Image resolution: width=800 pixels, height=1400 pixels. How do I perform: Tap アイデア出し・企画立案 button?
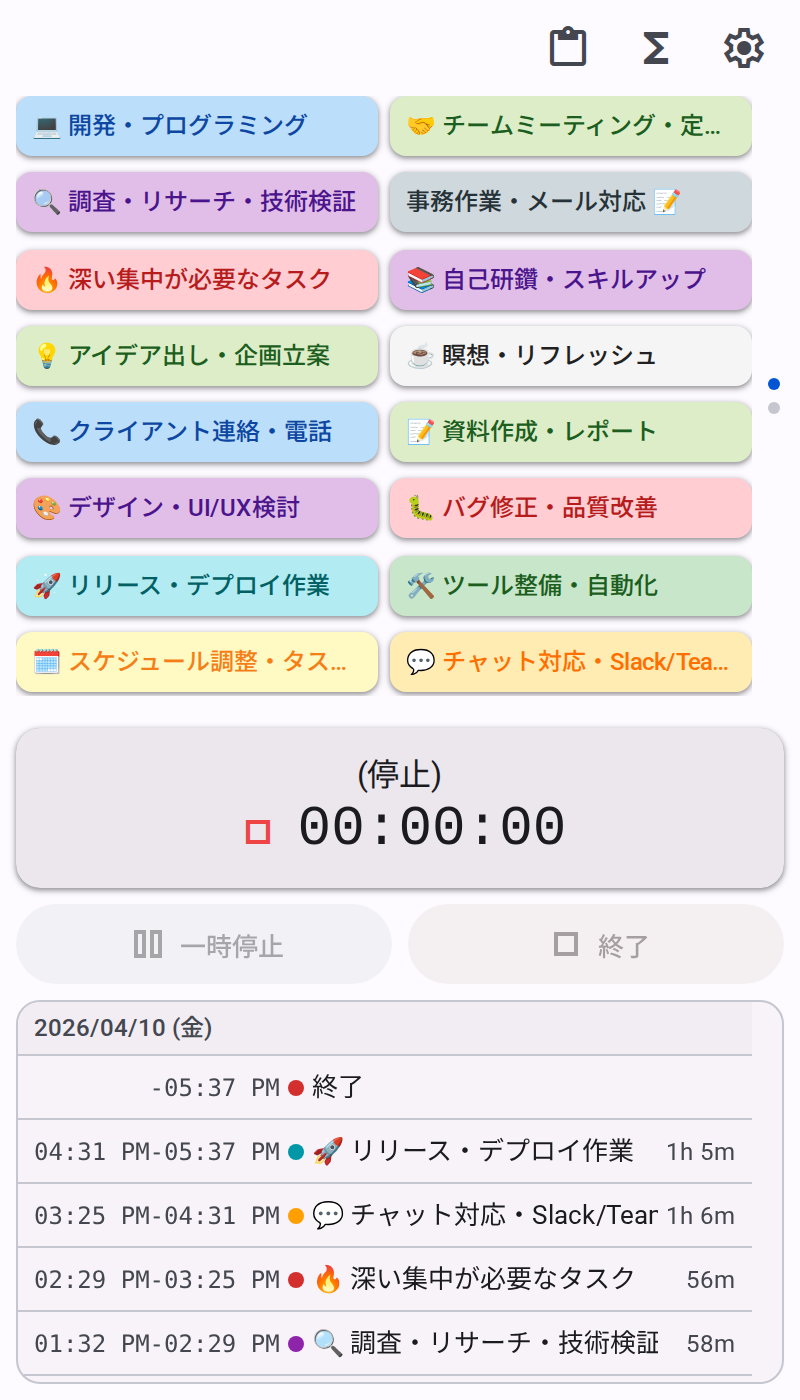[x=197, y=356]
